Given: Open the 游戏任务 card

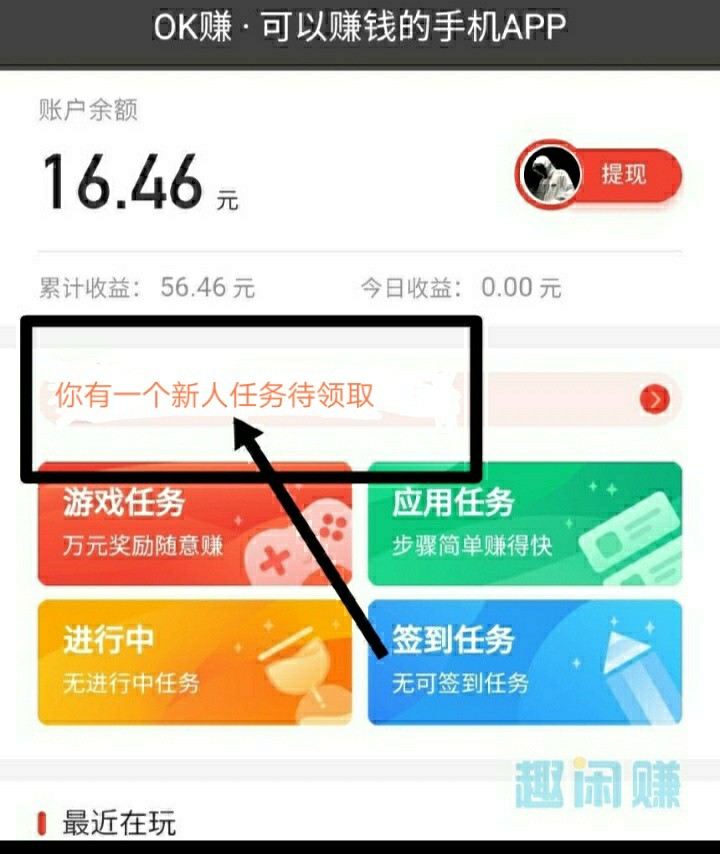Looking at the screenshot, I should click(x=195, y=525).
